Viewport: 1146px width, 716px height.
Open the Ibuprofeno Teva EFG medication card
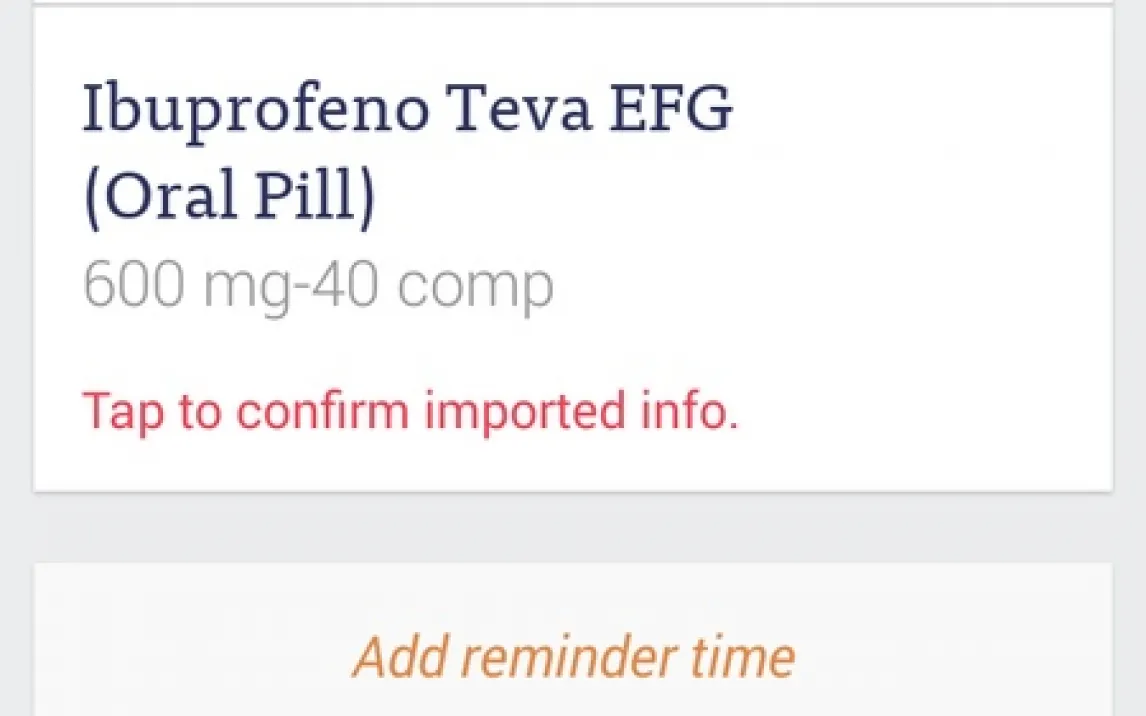(x=572, y=250)
